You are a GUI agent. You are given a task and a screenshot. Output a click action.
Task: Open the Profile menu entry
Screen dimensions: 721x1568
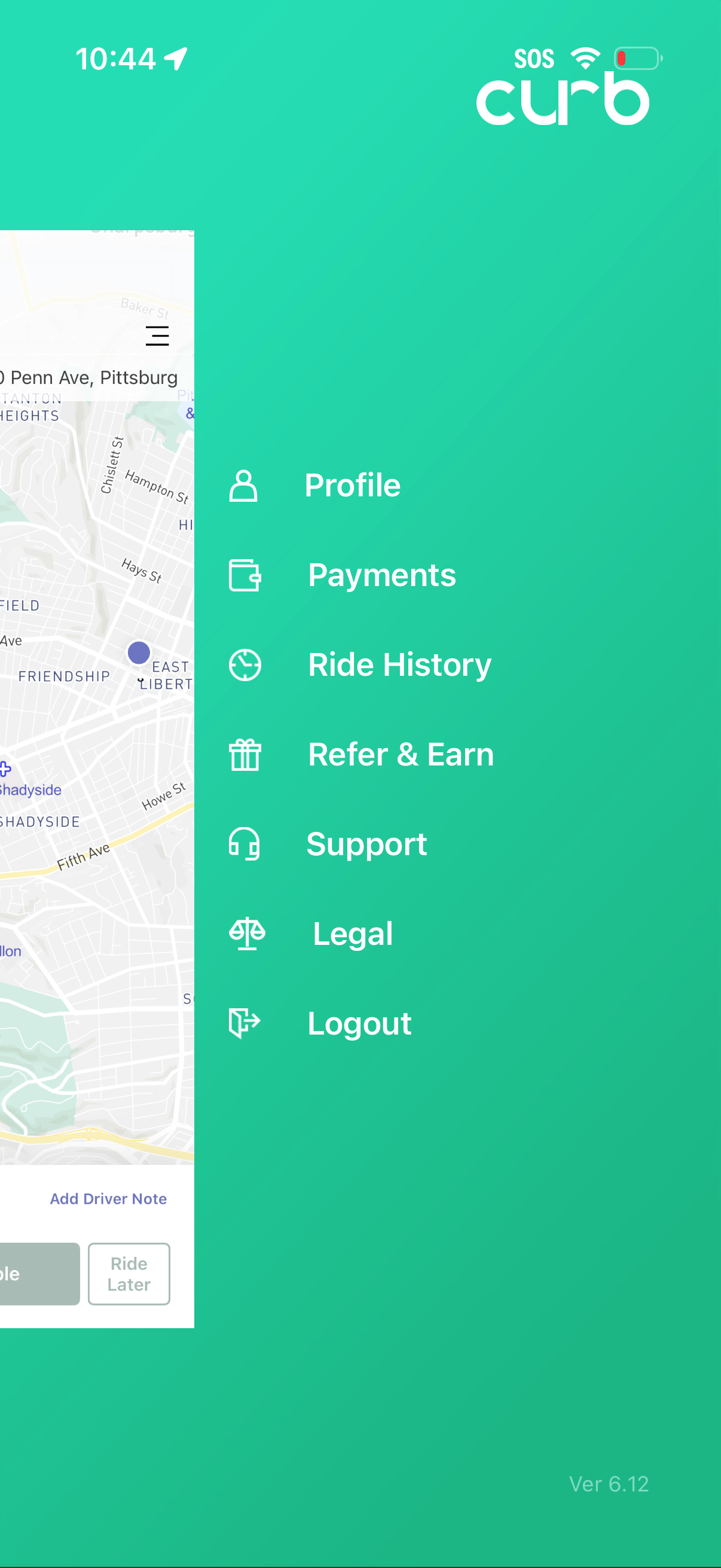click(353, 485)
